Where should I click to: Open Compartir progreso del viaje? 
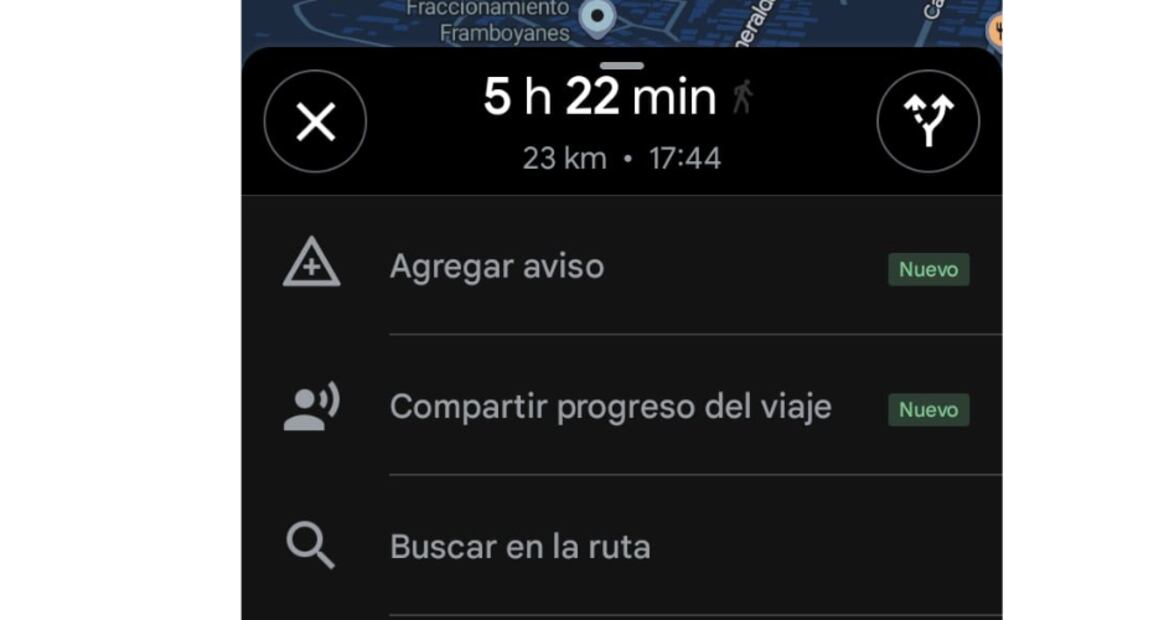pyautogui.click(x=610, y=407)
